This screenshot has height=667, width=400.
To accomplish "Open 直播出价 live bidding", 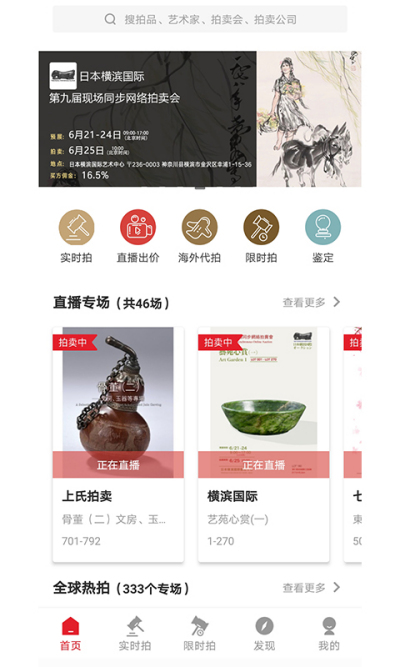I will (x=138, y=237).
